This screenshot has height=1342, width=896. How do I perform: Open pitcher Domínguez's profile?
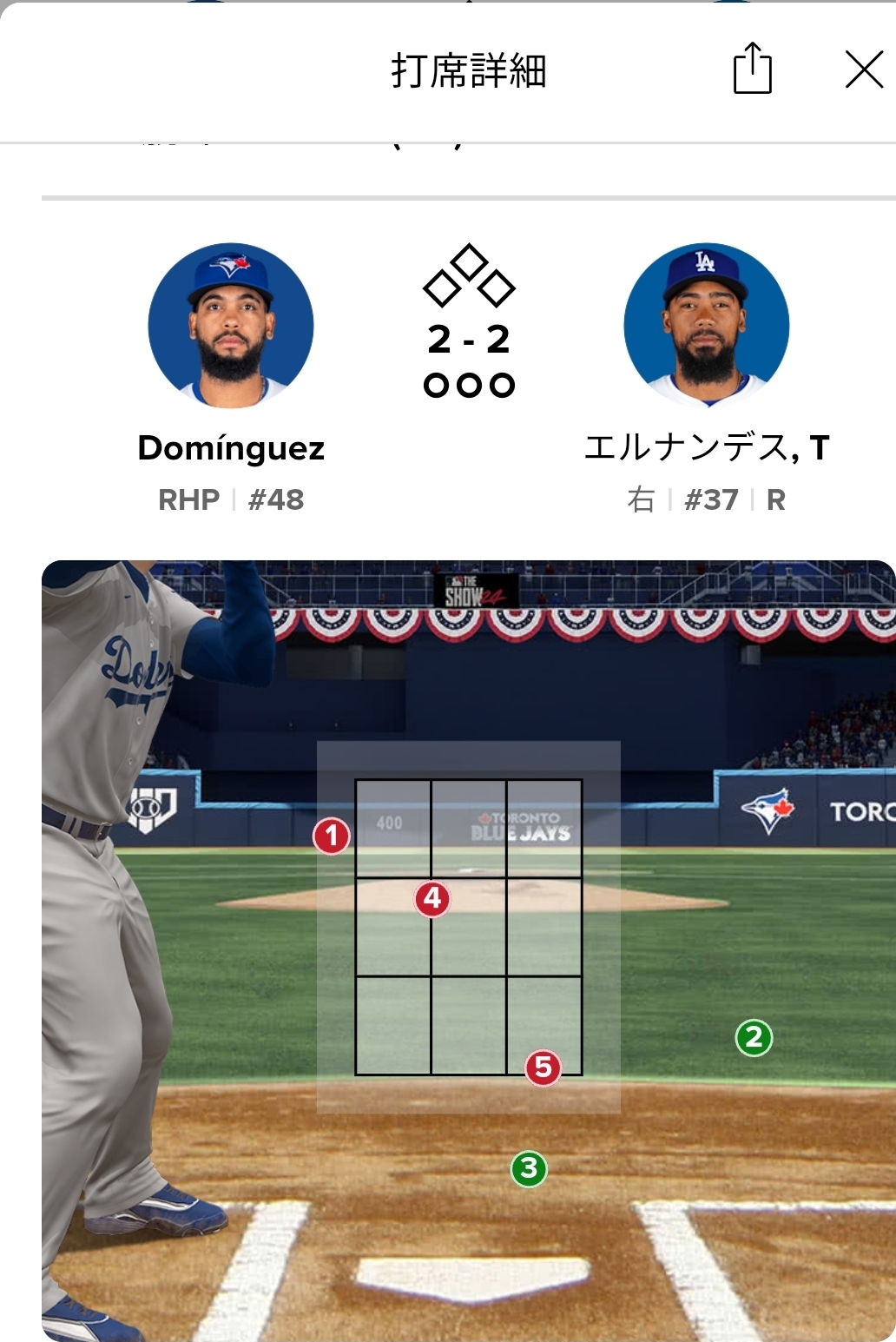(231, 327)
